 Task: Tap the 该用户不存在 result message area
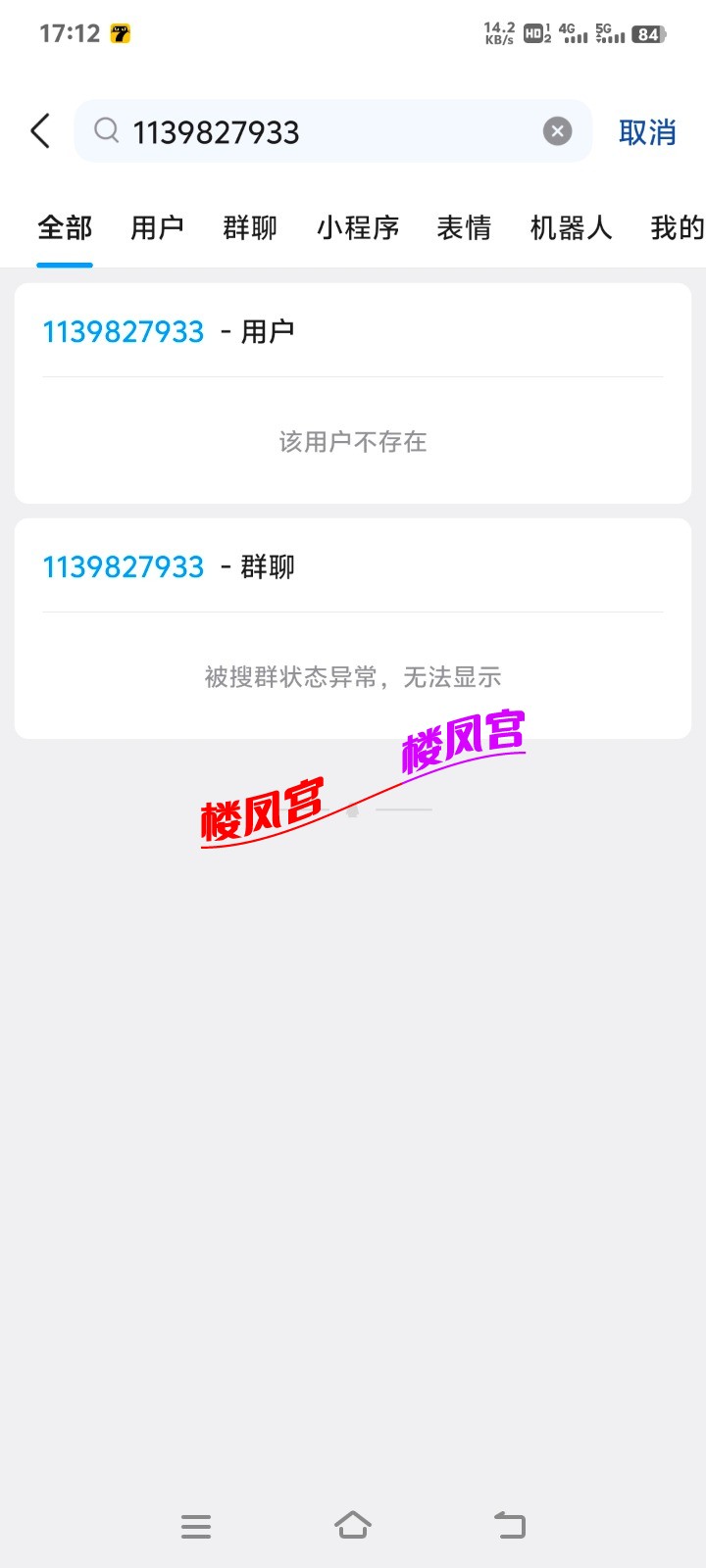point(352,442)
